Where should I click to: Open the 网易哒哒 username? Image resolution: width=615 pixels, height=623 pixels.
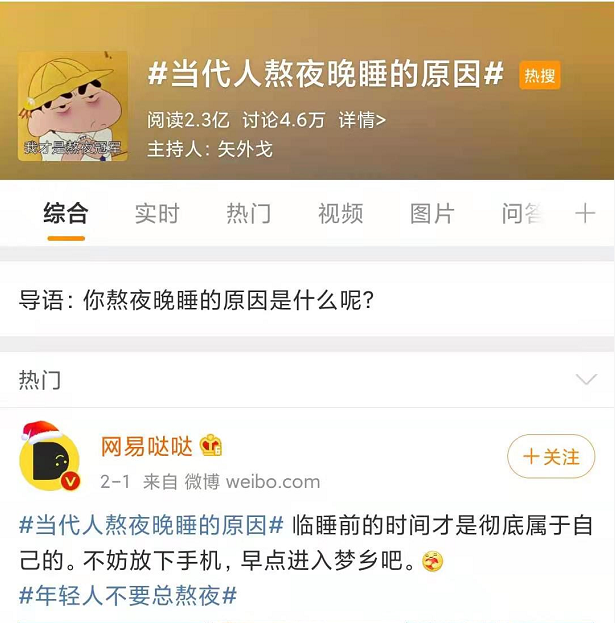click(x=147, y=446)
